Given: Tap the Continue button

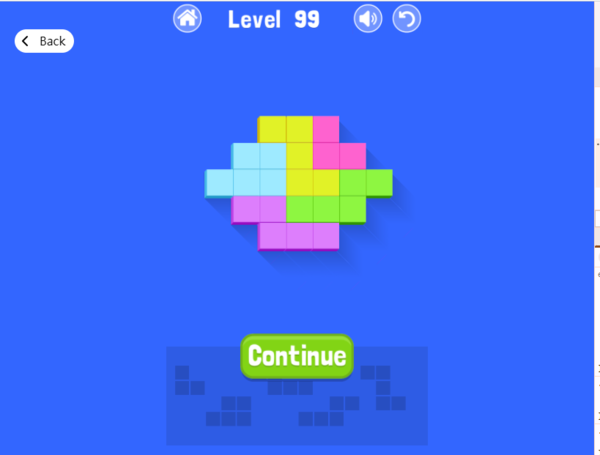Looking at the screenshot, I should click(x=296, y=356).
